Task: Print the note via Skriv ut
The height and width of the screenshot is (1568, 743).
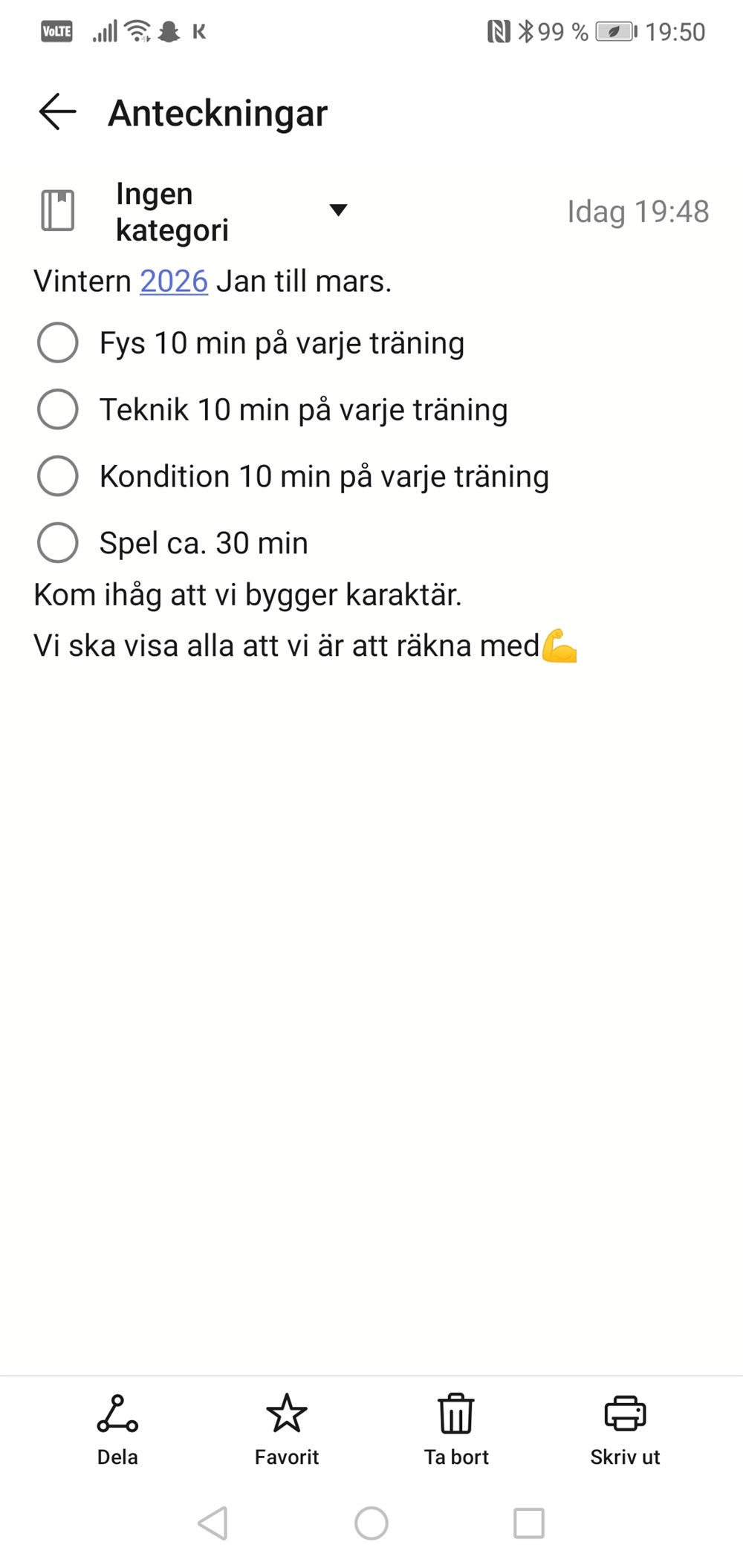Action: point(625,1429)
